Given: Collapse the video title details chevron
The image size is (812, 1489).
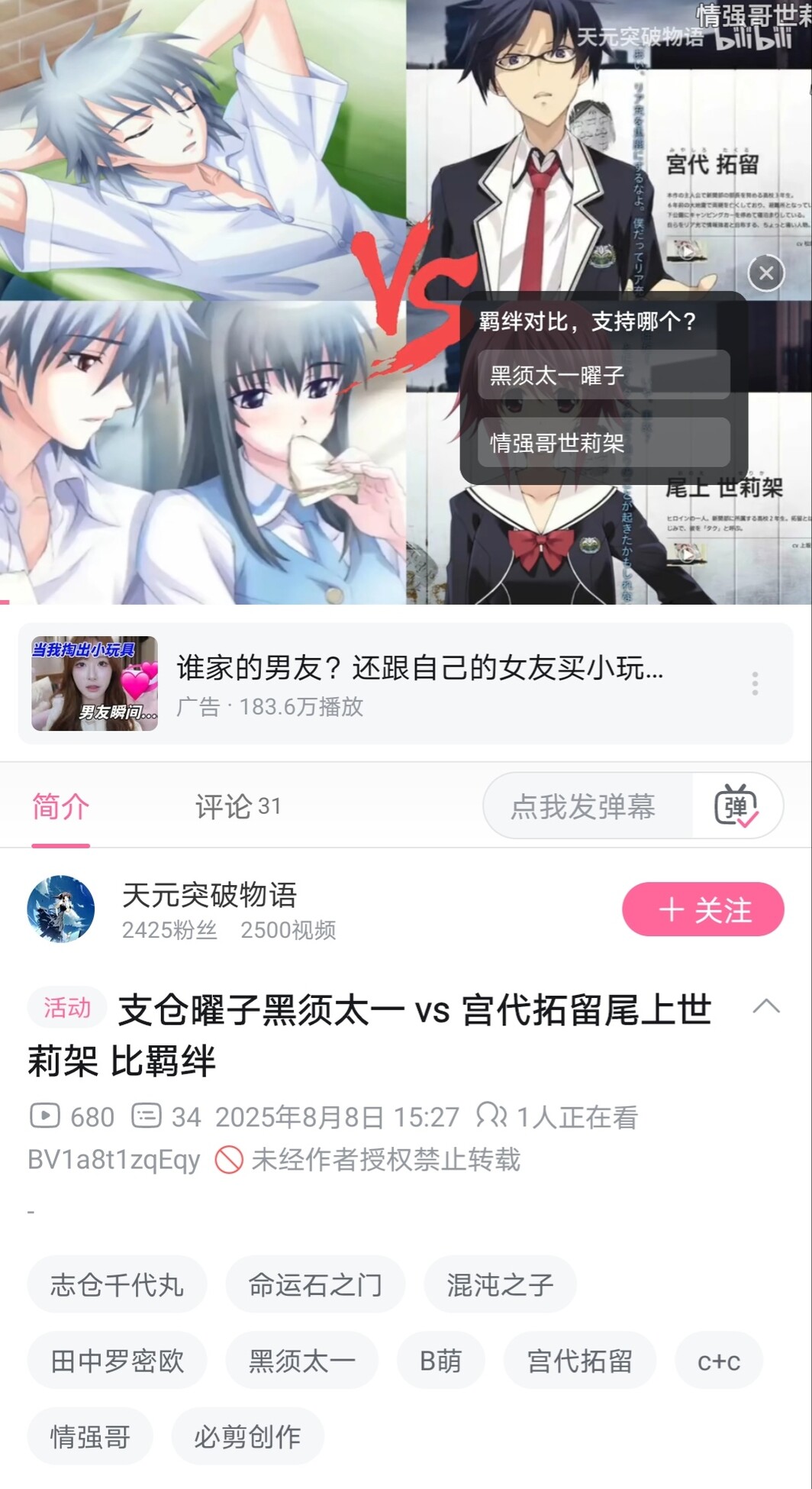Looking at the screenshot, I should click(766, 1006).
